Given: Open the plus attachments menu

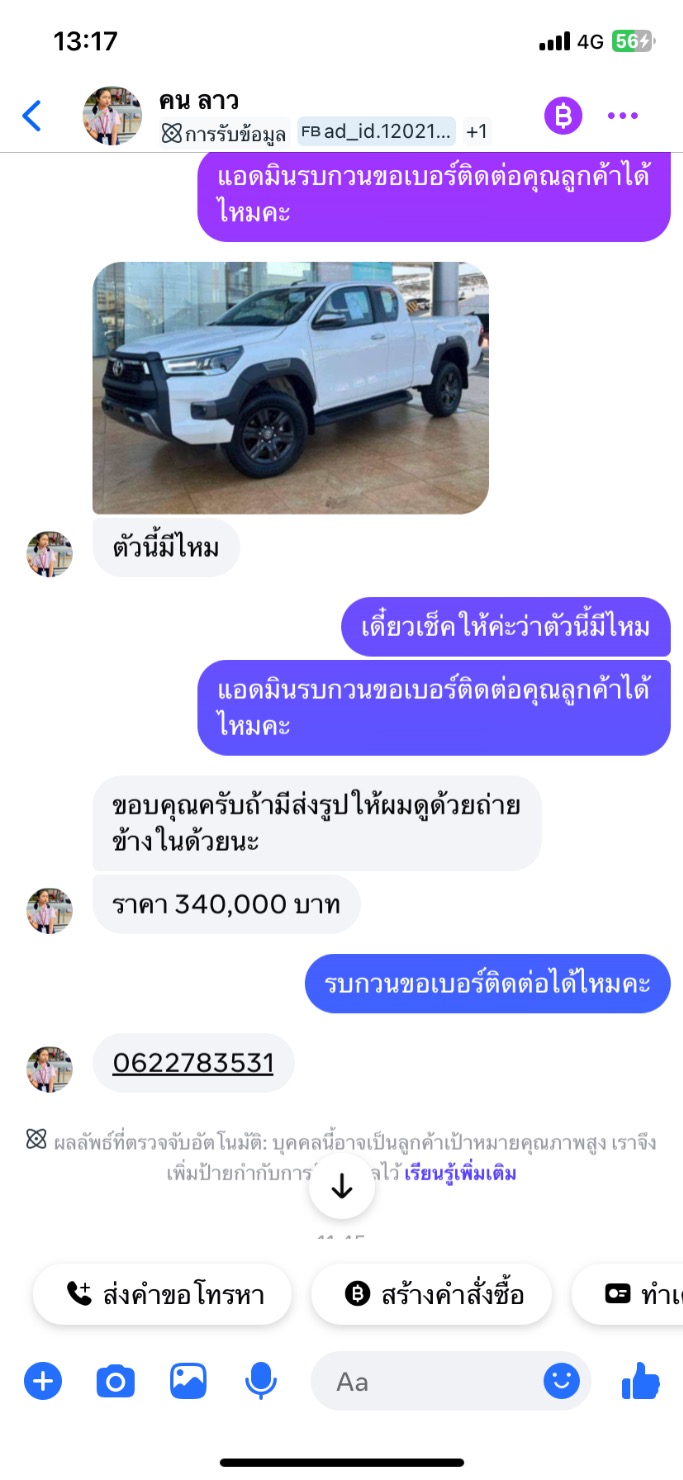Looking at the screenshot, I should (x=43, y=1381).
